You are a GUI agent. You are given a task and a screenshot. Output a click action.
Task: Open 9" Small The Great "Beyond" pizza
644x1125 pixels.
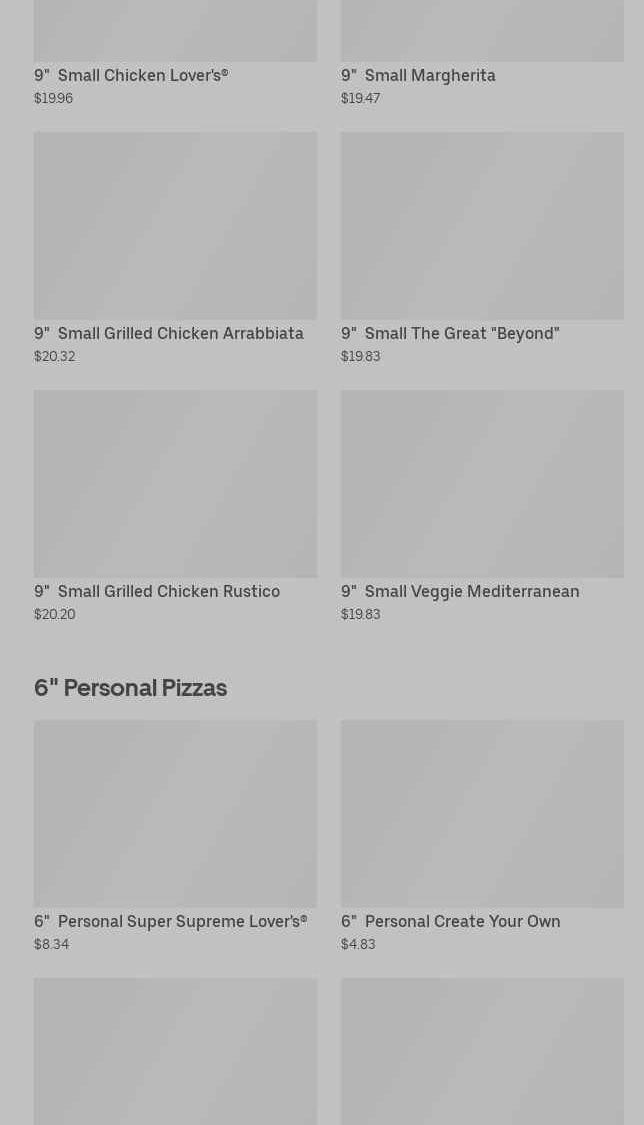tap(482, 228)
